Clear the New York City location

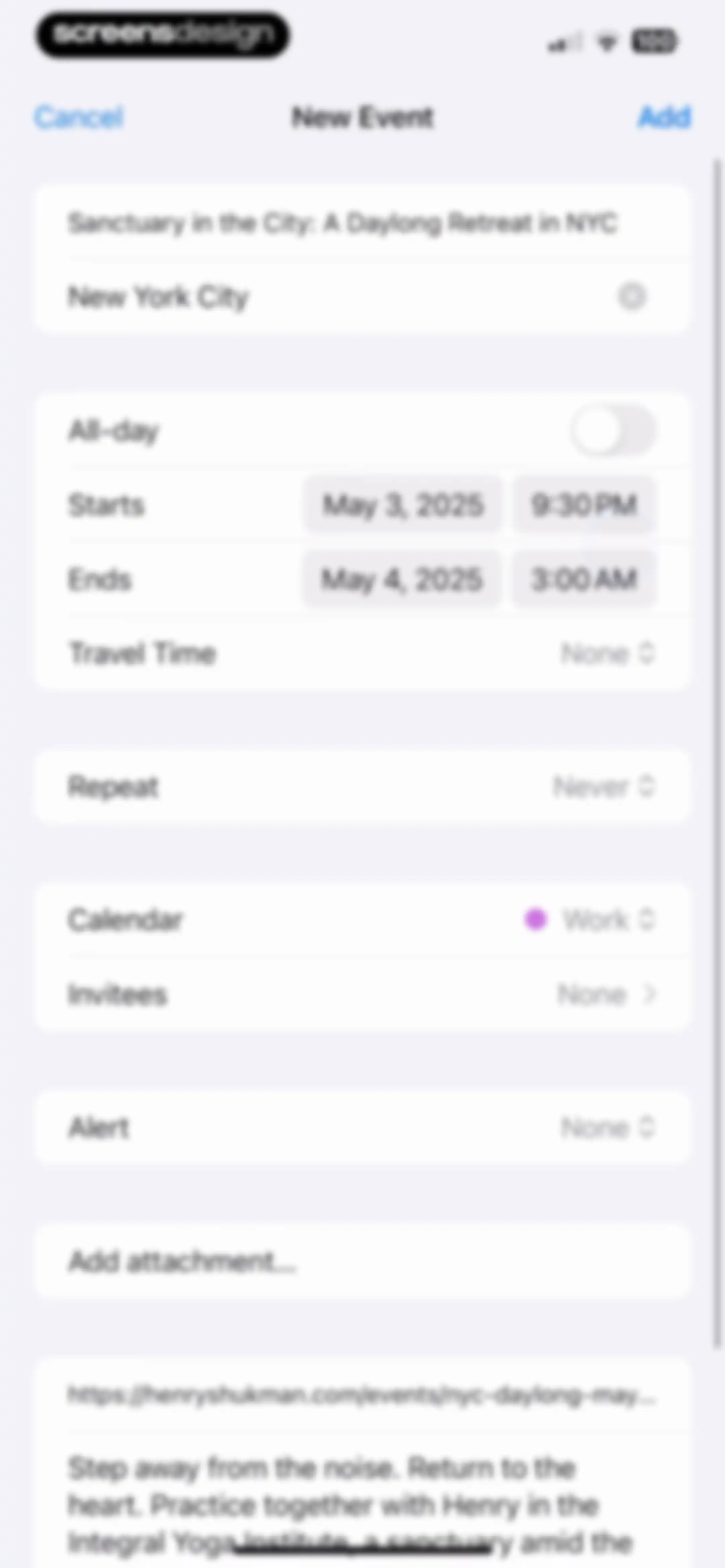631,297
